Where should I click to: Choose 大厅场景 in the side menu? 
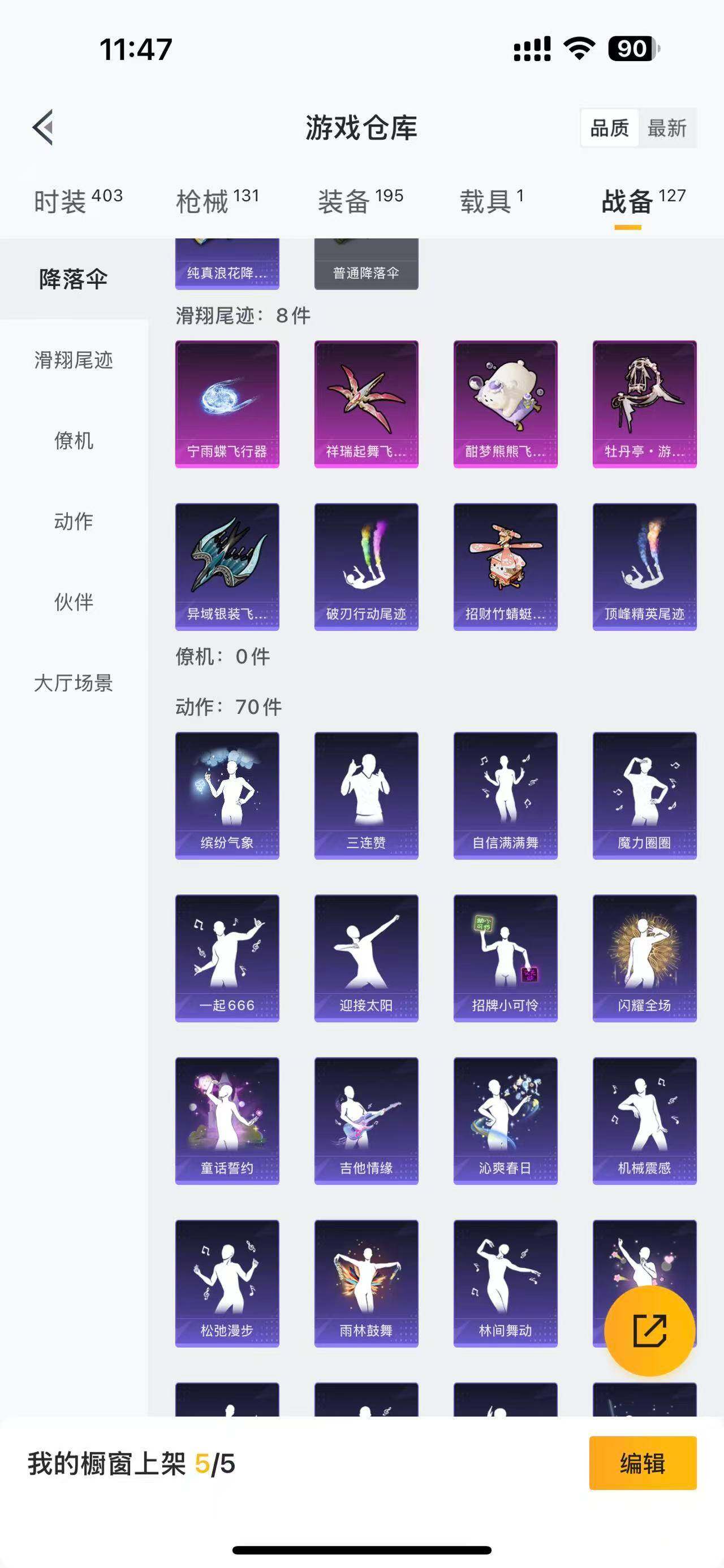[x=74, y=683]
